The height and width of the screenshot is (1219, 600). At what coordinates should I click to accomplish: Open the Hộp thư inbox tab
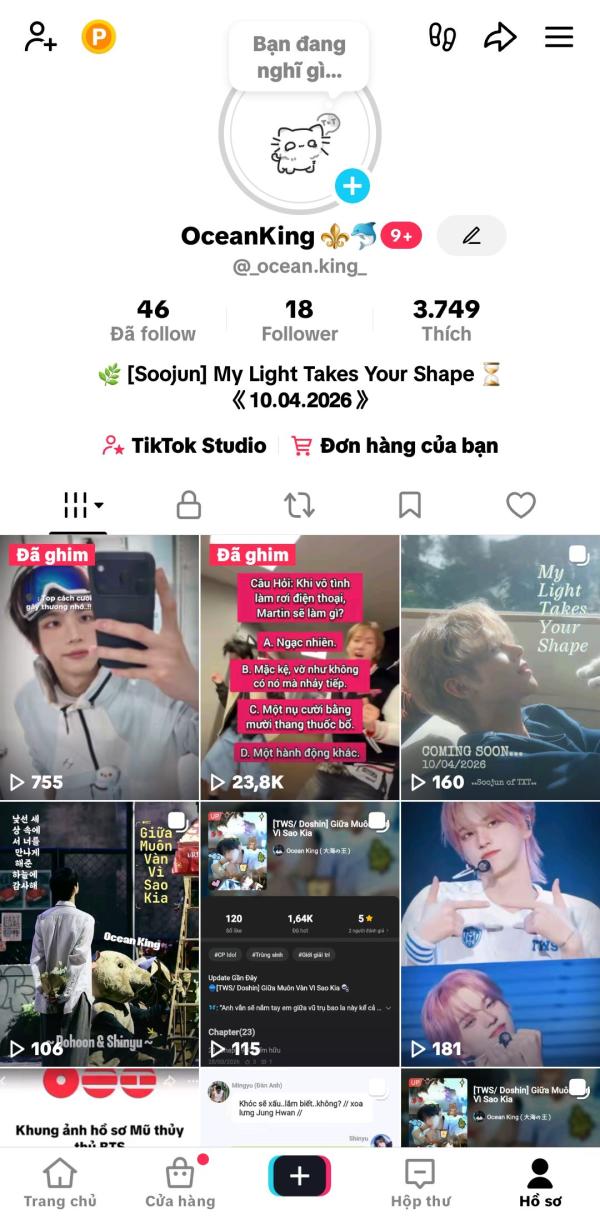pyautogui.click(x=420, y=1183)
